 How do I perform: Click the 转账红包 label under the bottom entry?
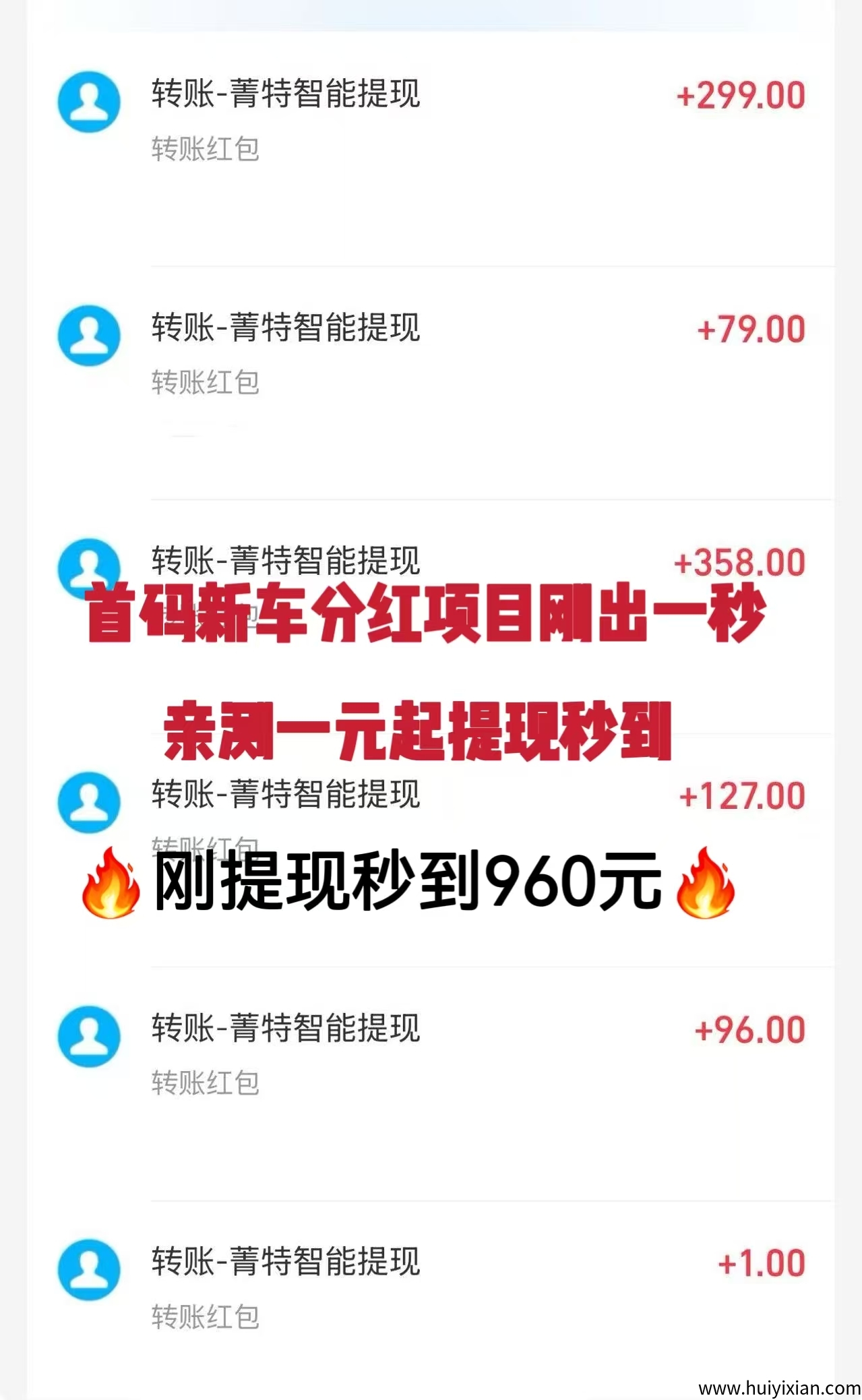coord(206,1318)
